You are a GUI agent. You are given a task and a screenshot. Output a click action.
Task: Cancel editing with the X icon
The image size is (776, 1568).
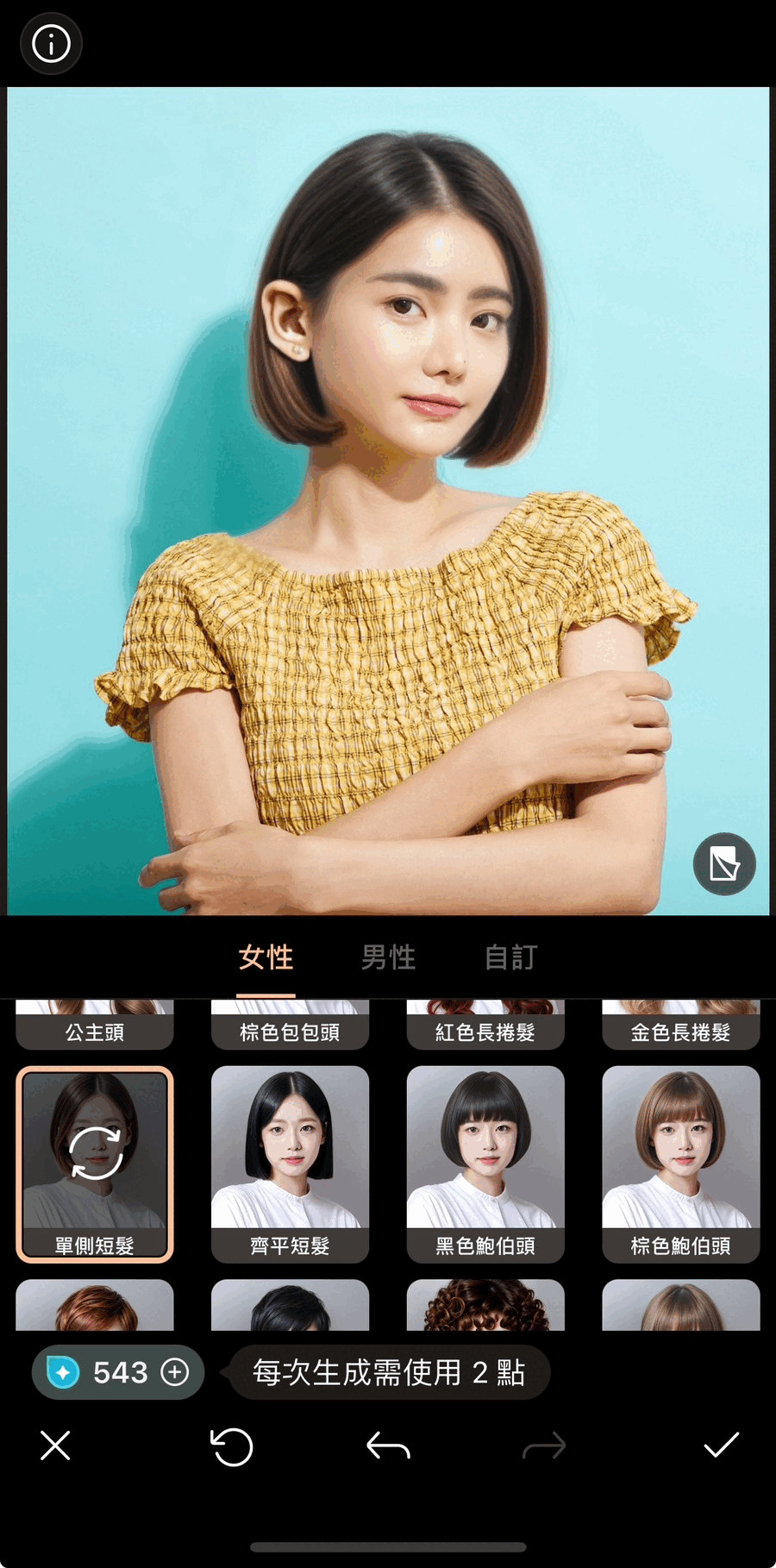point(55,1447)
